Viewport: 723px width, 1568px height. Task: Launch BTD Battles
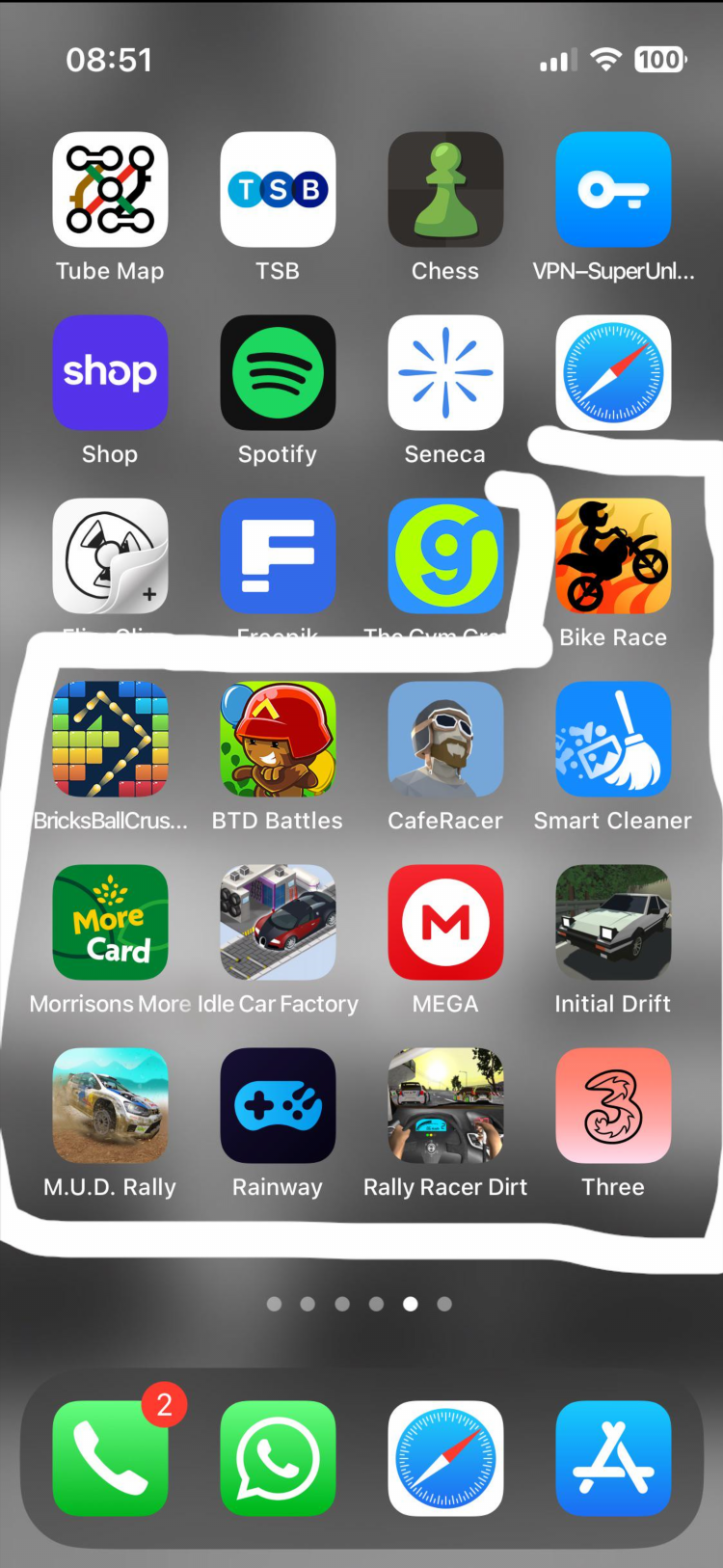click(x=278, y=740)
